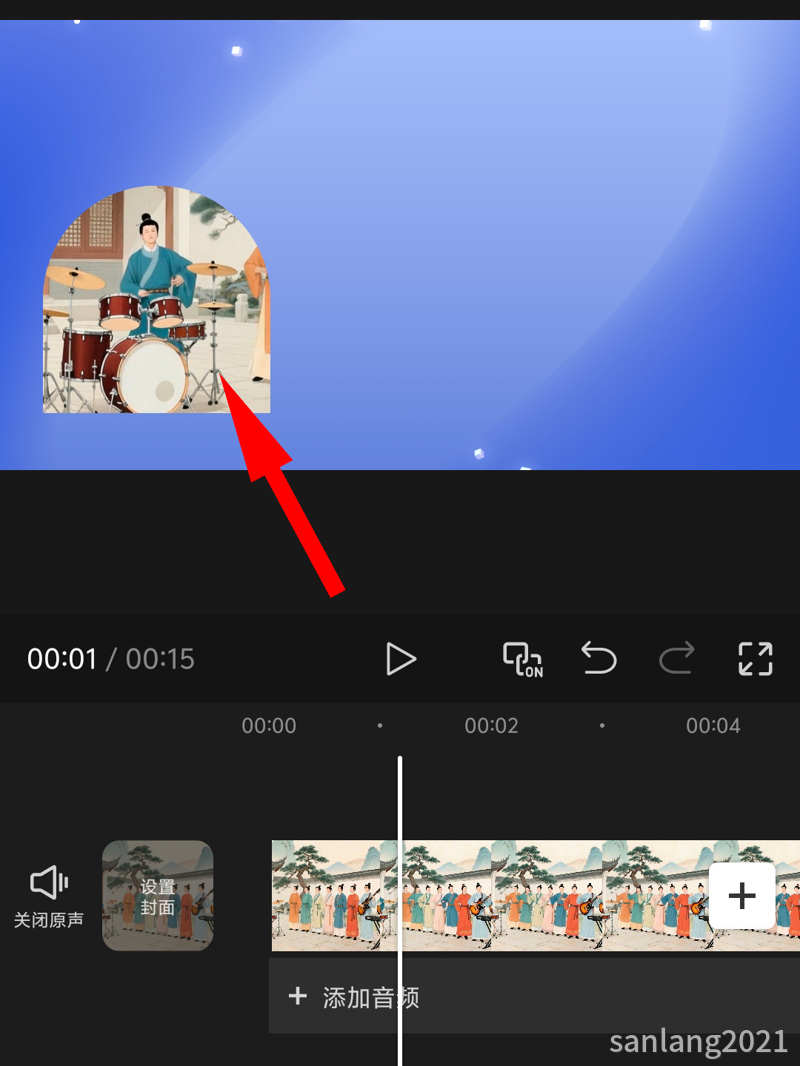Select the drummer picture-in-picture overlay
This screenshot has height=1066, width=800.
[x=156, y=310]
